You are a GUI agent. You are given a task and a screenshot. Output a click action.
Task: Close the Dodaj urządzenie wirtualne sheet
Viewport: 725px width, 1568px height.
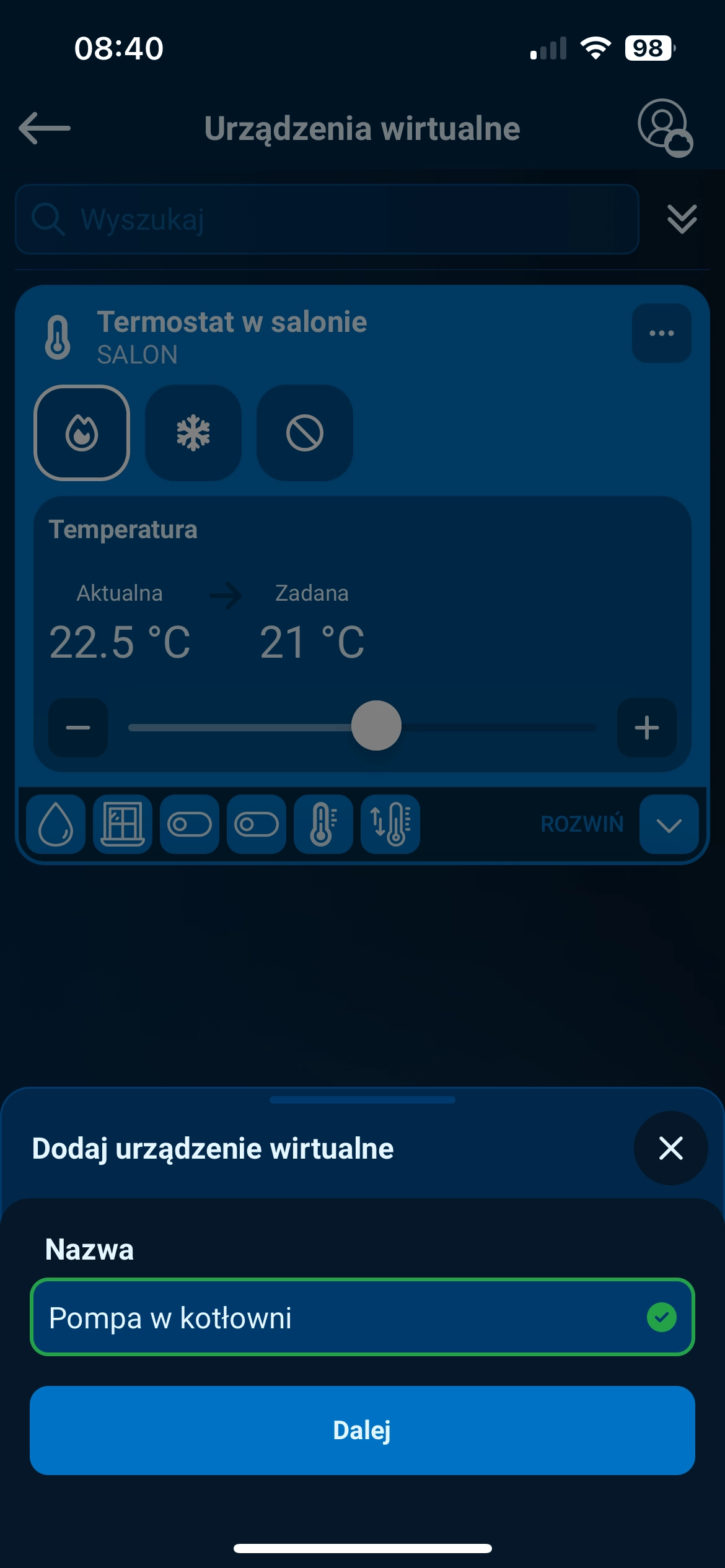click(670, 1148)
